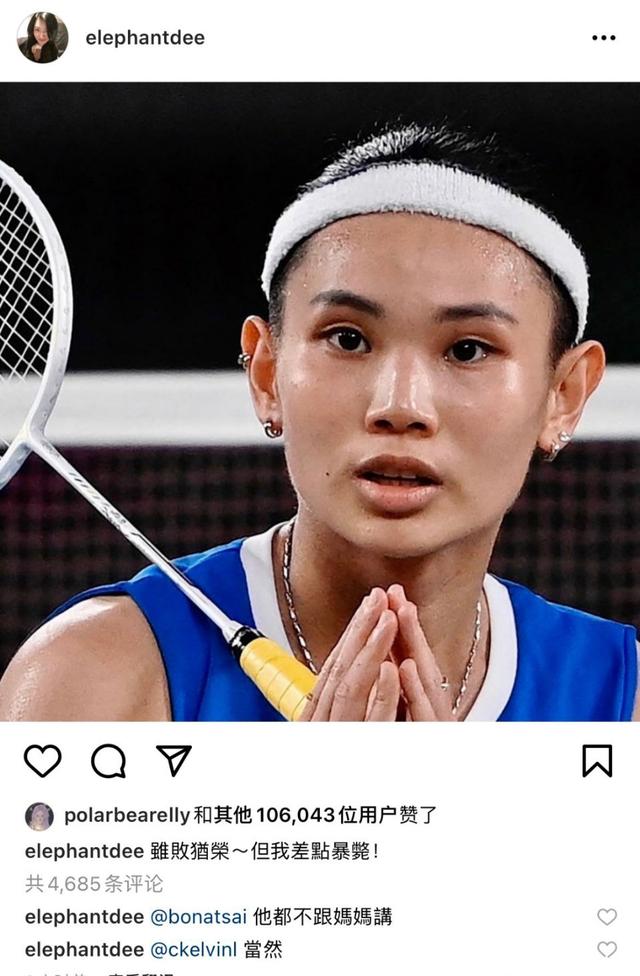
Task: Open the post photo
Action: point(320,400)
